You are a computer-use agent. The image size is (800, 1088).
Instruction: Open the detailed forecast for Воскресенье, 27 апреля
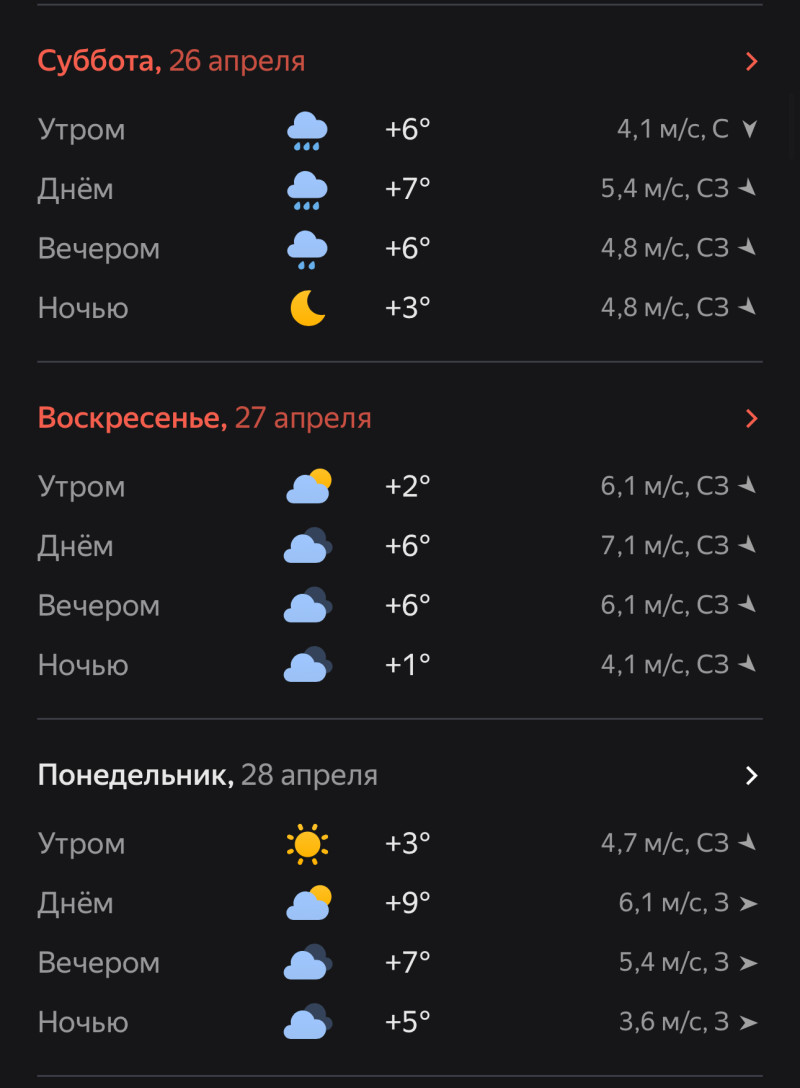coord(752,419)
